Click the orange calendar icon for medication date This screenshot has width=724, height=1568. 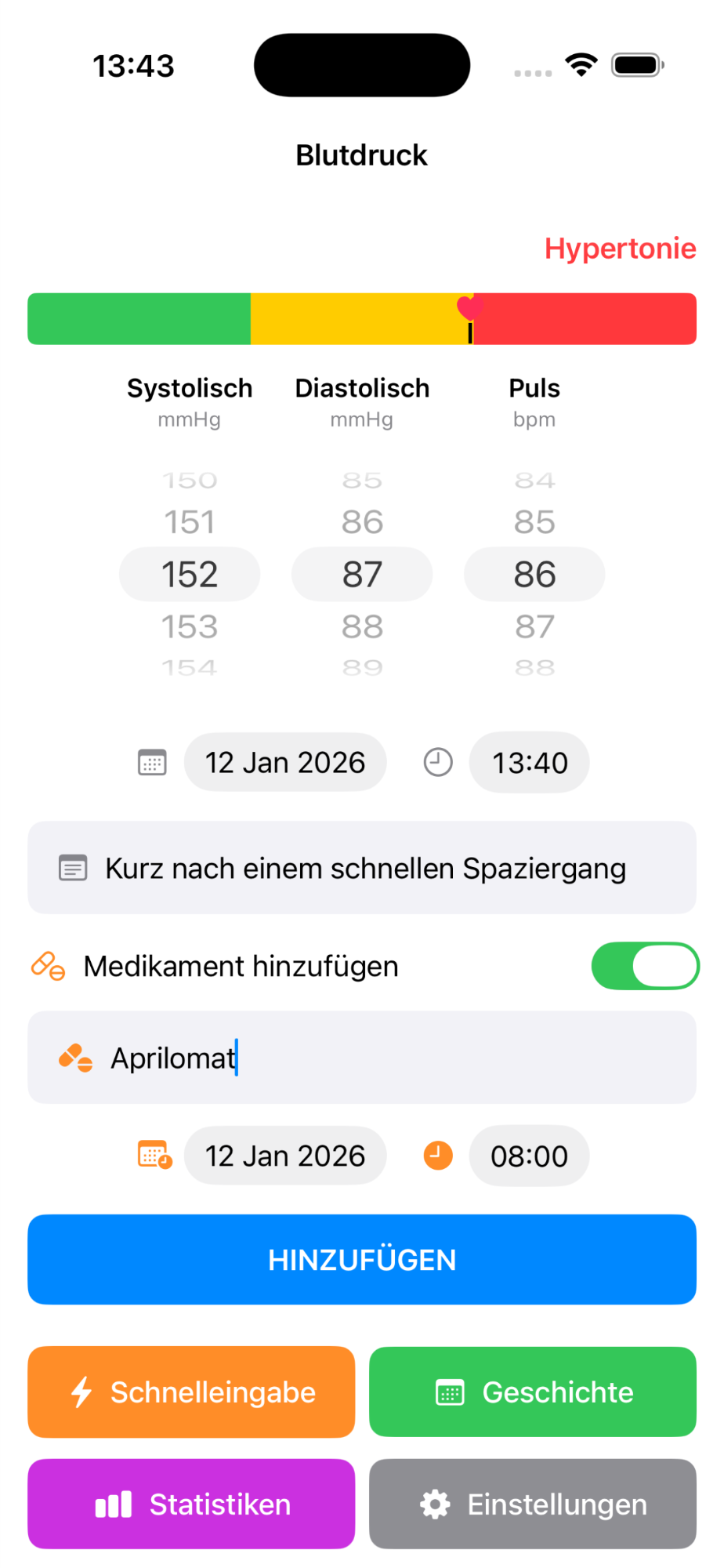(154, 1155)
